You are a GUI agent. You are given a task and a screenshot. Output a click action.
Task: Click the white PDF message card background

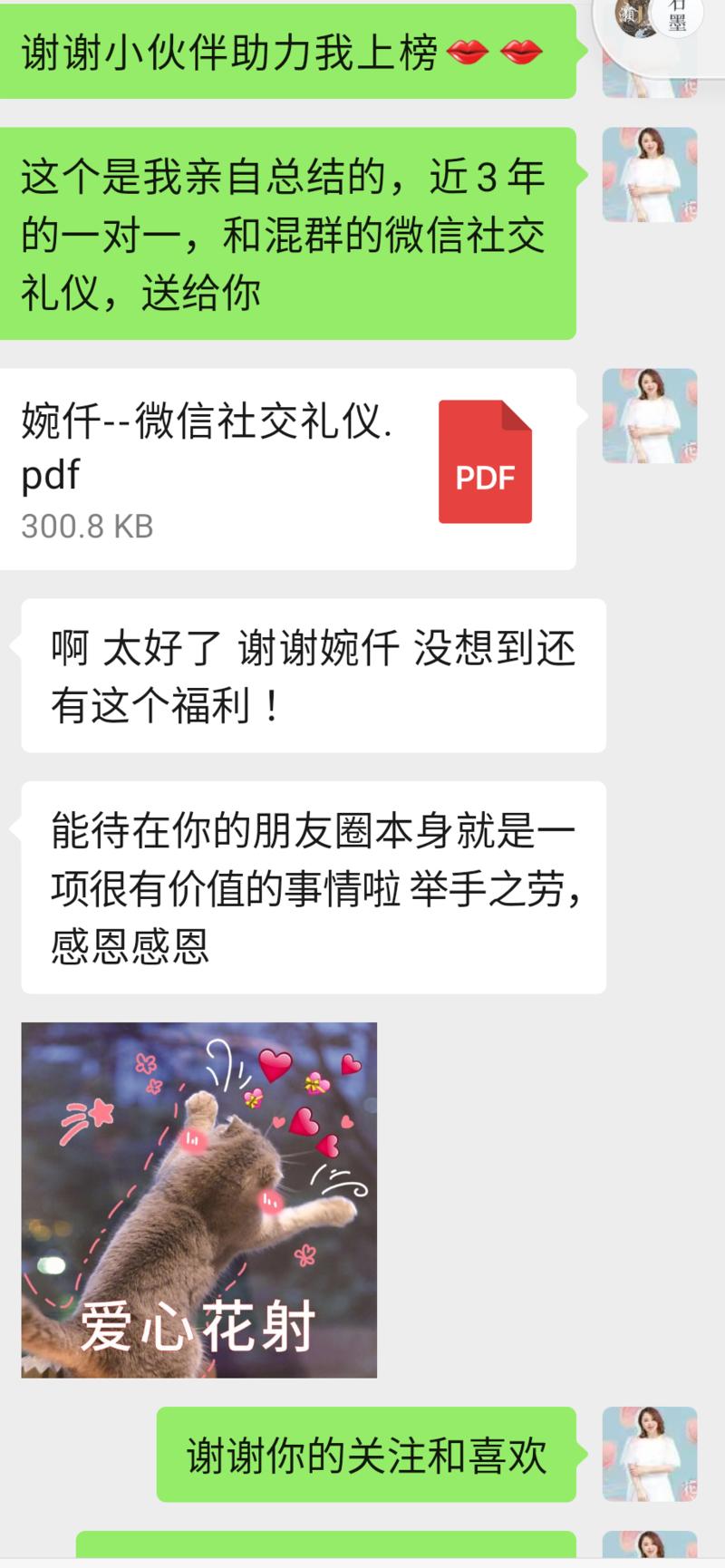coord(290,462)
